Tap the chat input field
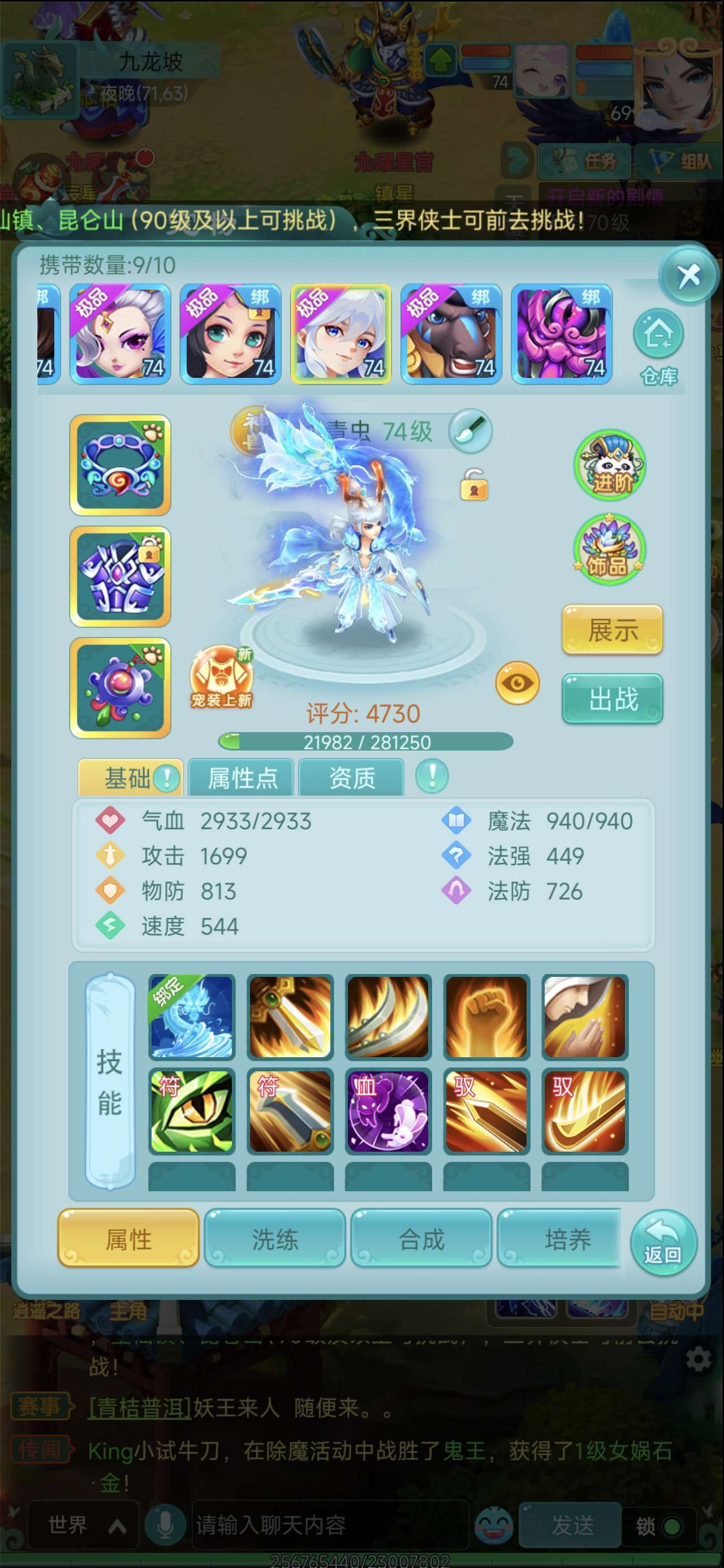Screen dimensions: 724x1568 pos(329,1526)
